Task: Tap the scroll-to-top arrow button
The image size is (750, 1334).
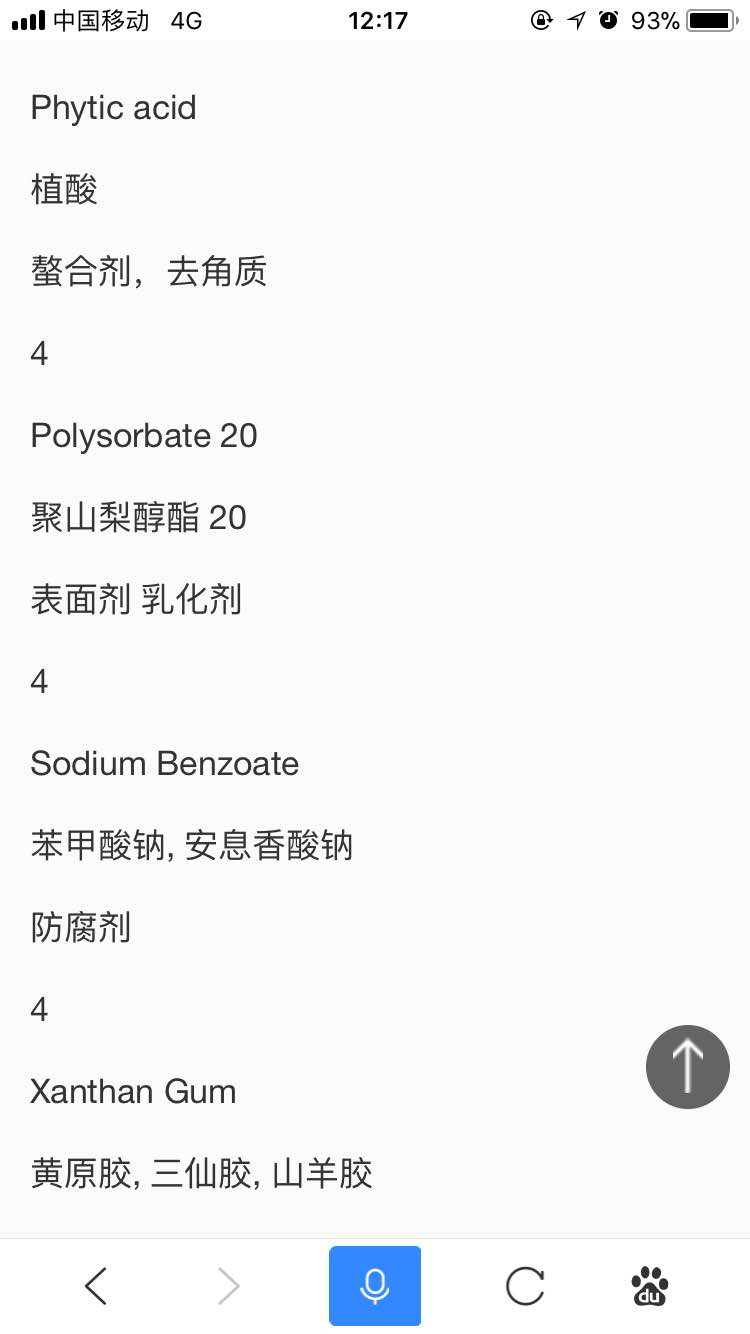Action: (687, 1066)
